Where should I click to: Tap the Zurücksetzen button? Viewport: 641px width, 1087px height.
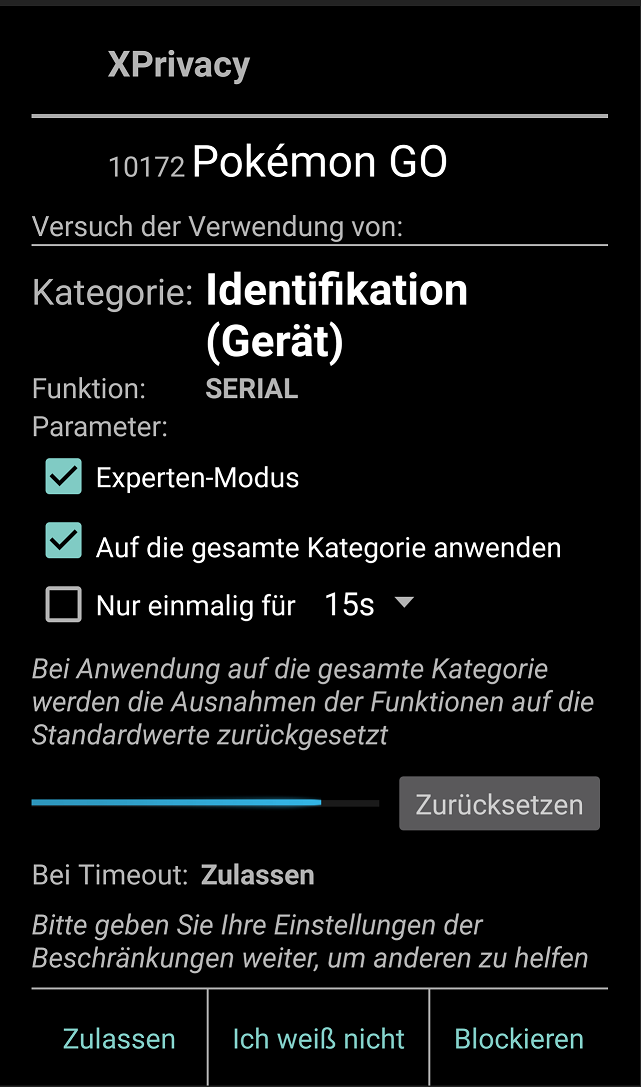[499, 803]
